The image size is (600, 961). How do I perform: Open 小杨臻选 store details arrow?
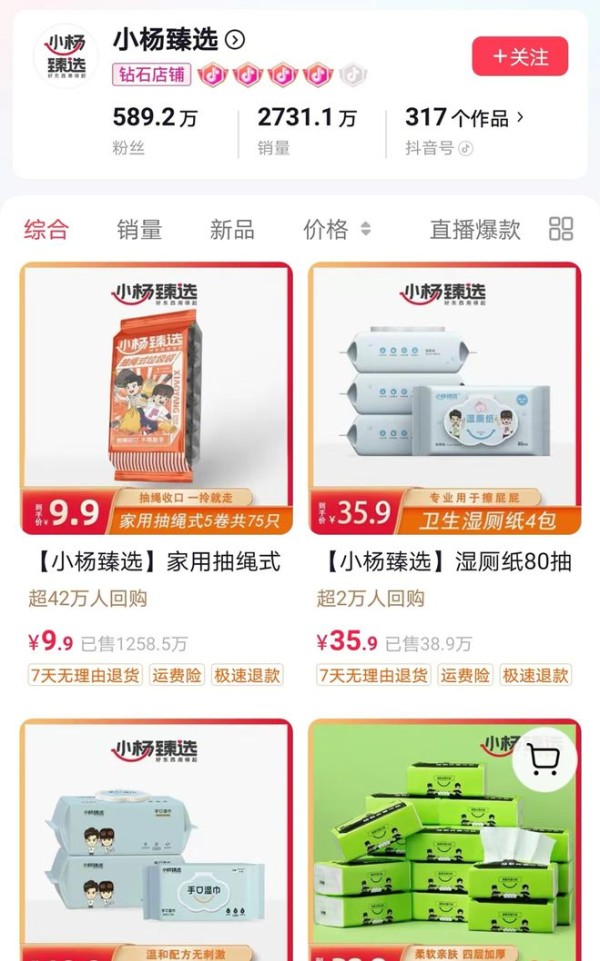click(235, 40)
